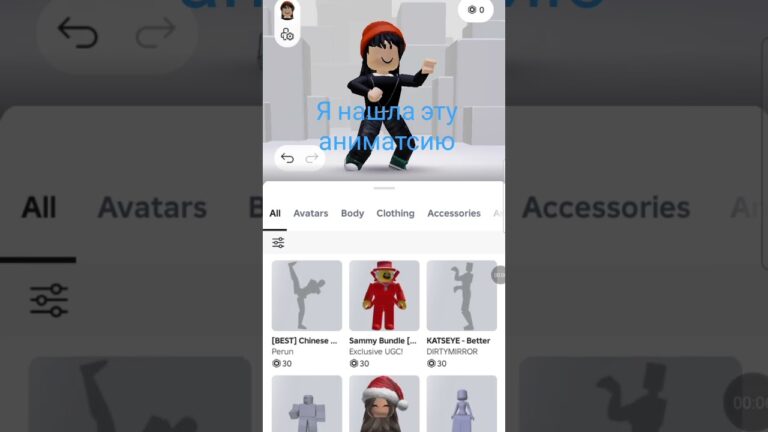Open the avatar headshot icon
Screen dimensions: 768x432
[287, 10]
